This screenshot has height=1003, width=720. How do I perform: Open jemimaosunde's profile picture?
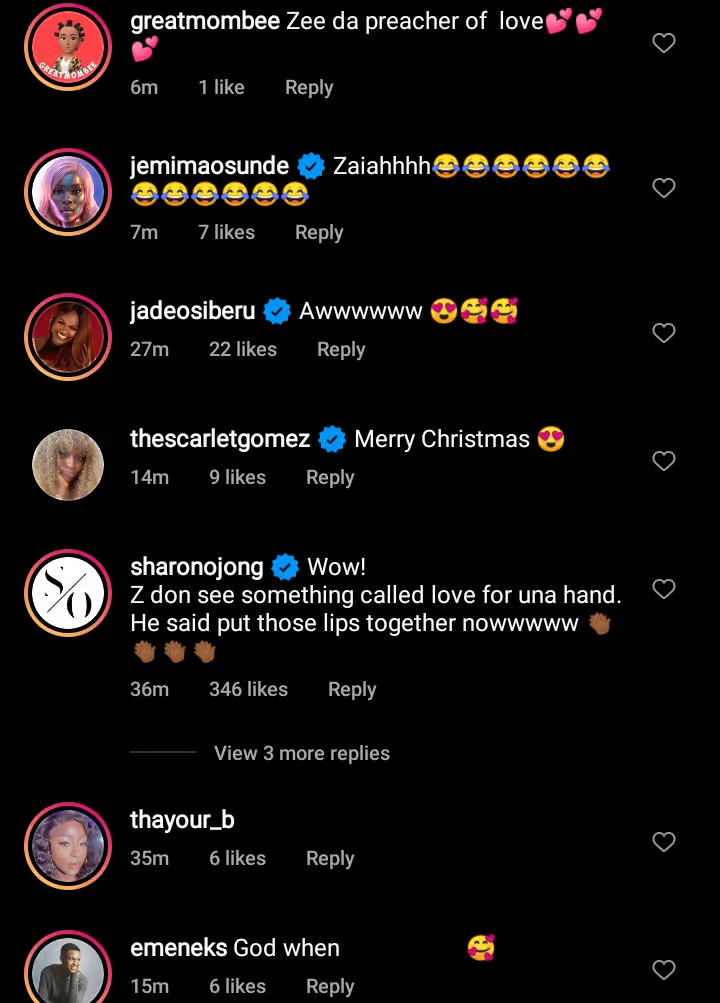click(68, 190)
